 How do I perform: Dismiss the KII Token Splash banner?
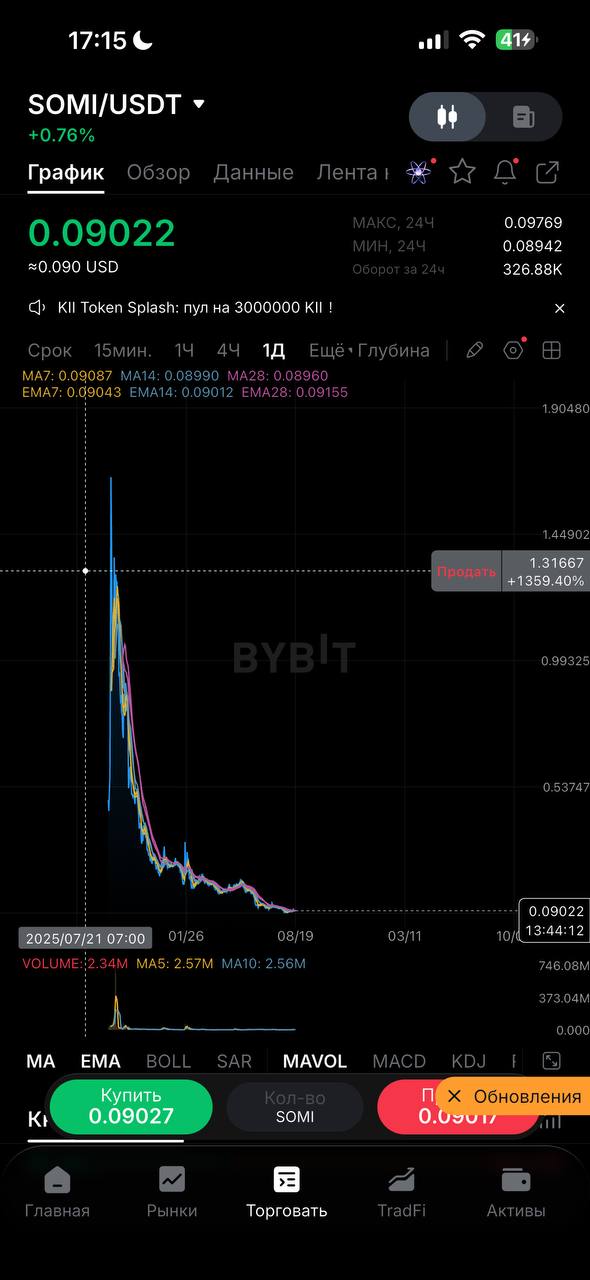click(560, 308)
